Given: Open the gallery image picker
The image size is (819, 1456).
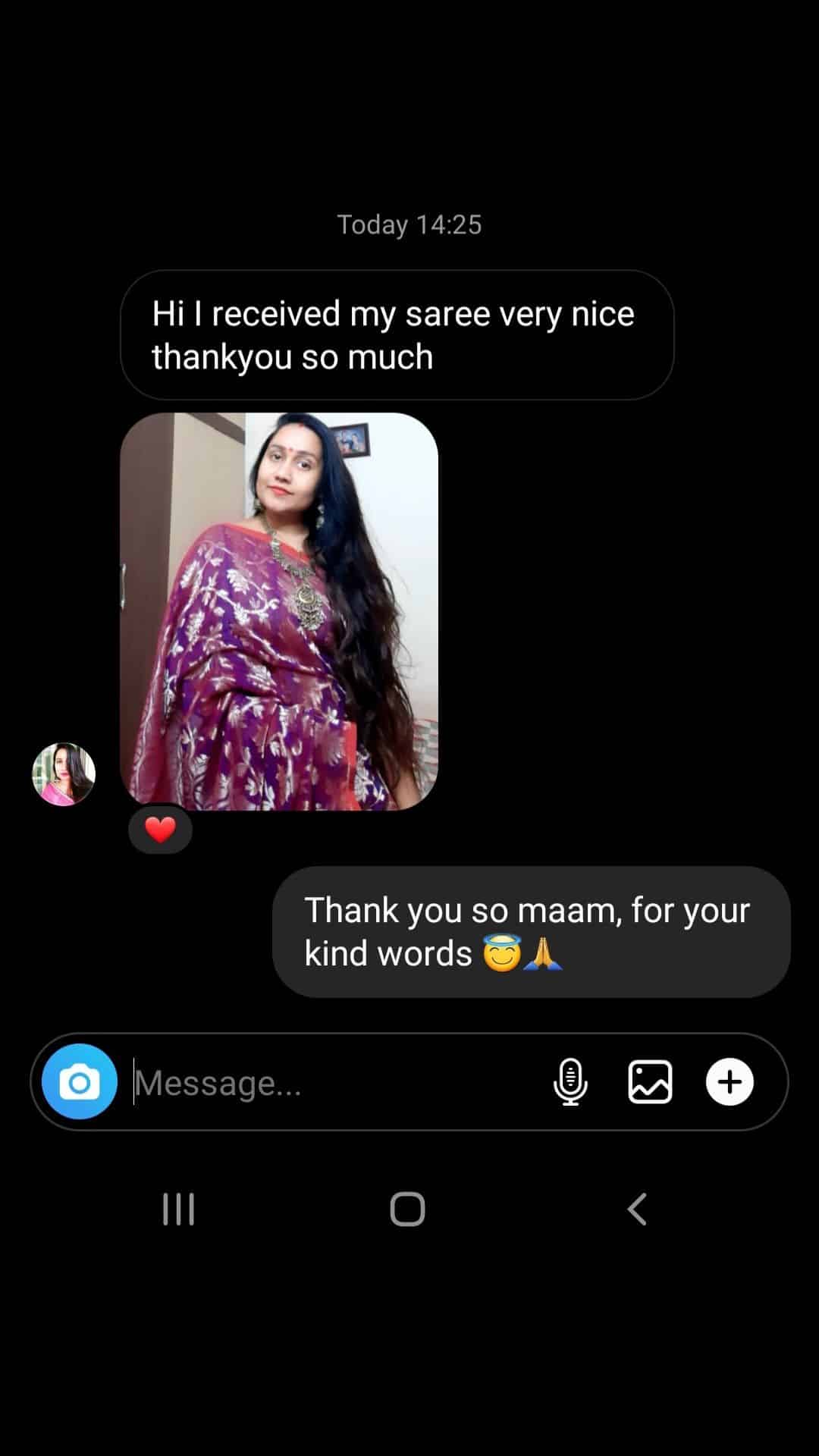Looking at the screenshot, I should coord(650,1082).
